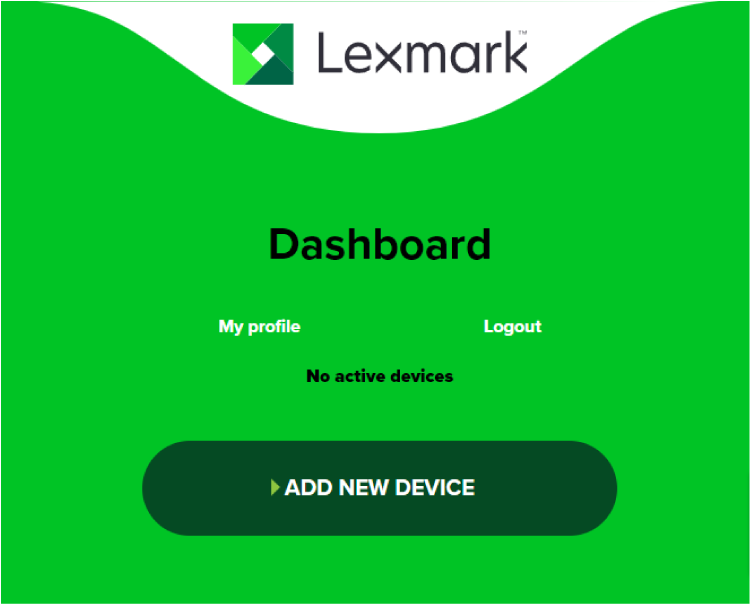Image resolution: width=750 pixels, height=604 pixels.
Task: Open My profile link
Action: (259, 326)
